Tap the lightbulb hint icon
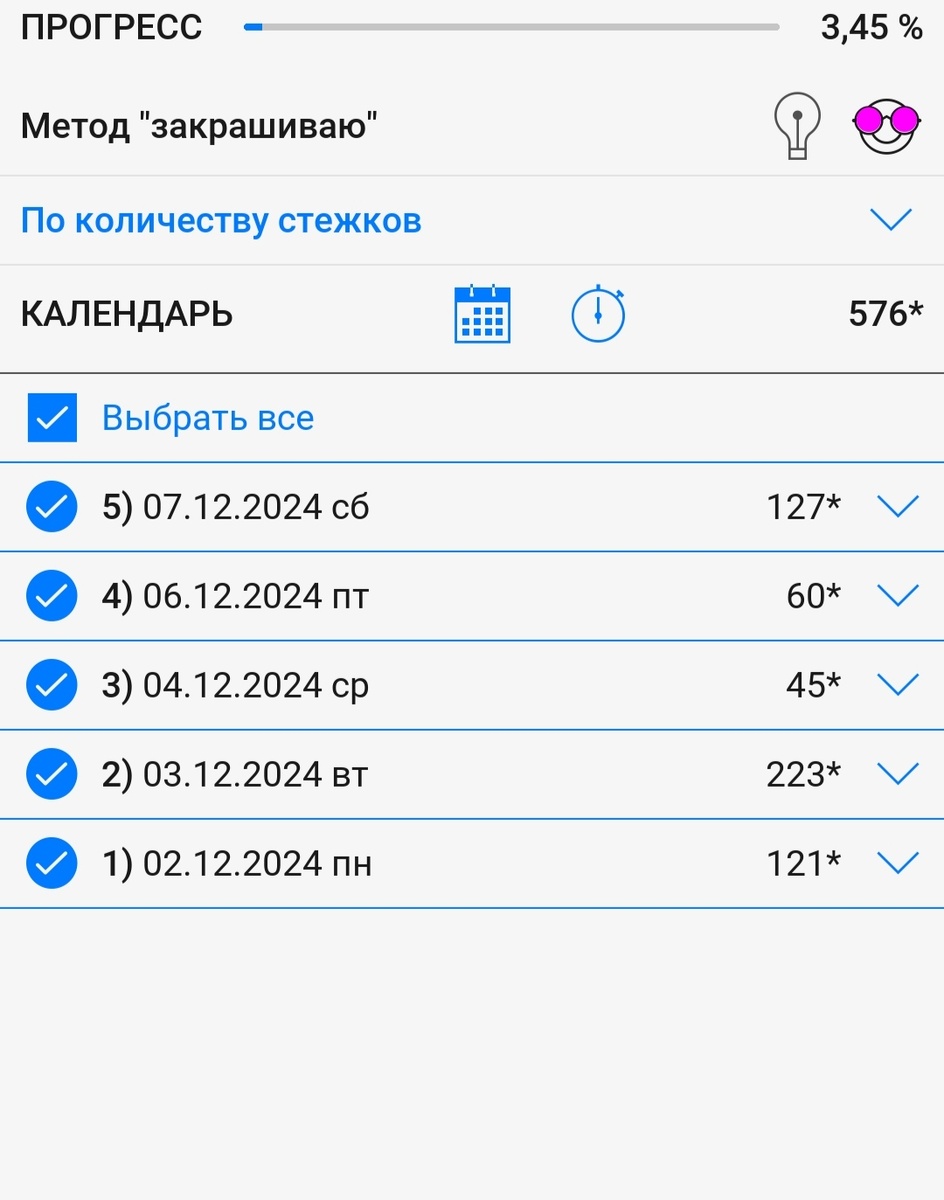 797,125
